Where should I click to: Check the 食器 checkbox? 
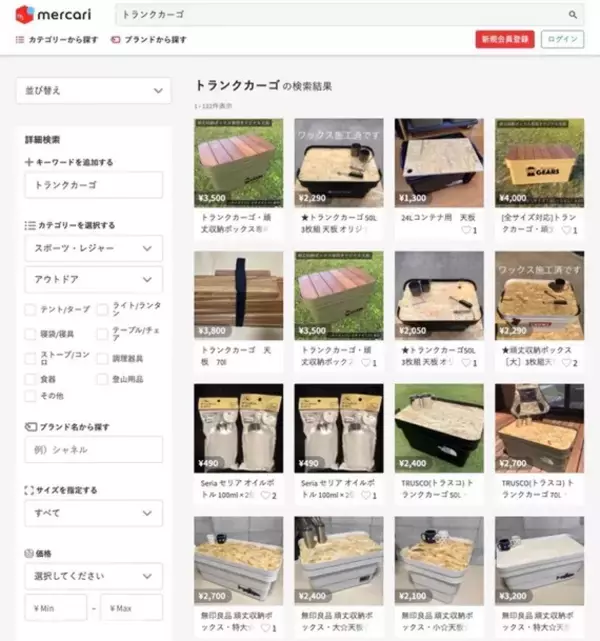click(x=30, y=379)
